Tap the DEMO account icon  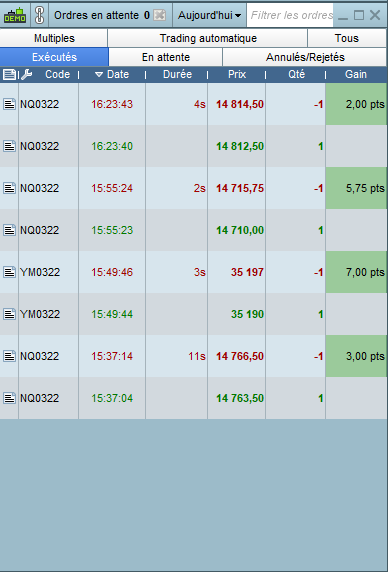[15, 15]
